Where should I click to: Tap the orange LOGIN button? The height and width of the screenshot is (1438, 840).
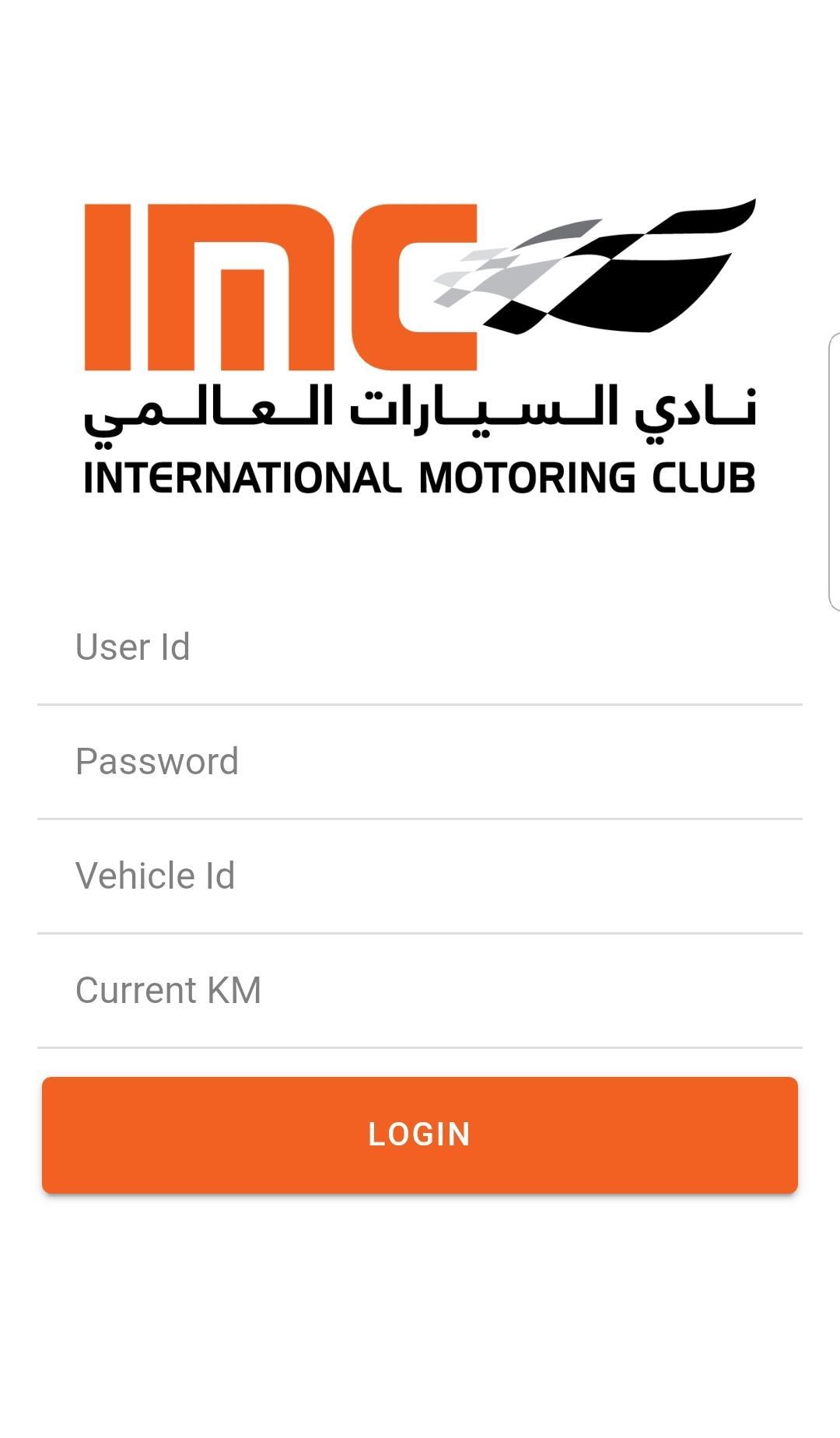click(420, 1135)
